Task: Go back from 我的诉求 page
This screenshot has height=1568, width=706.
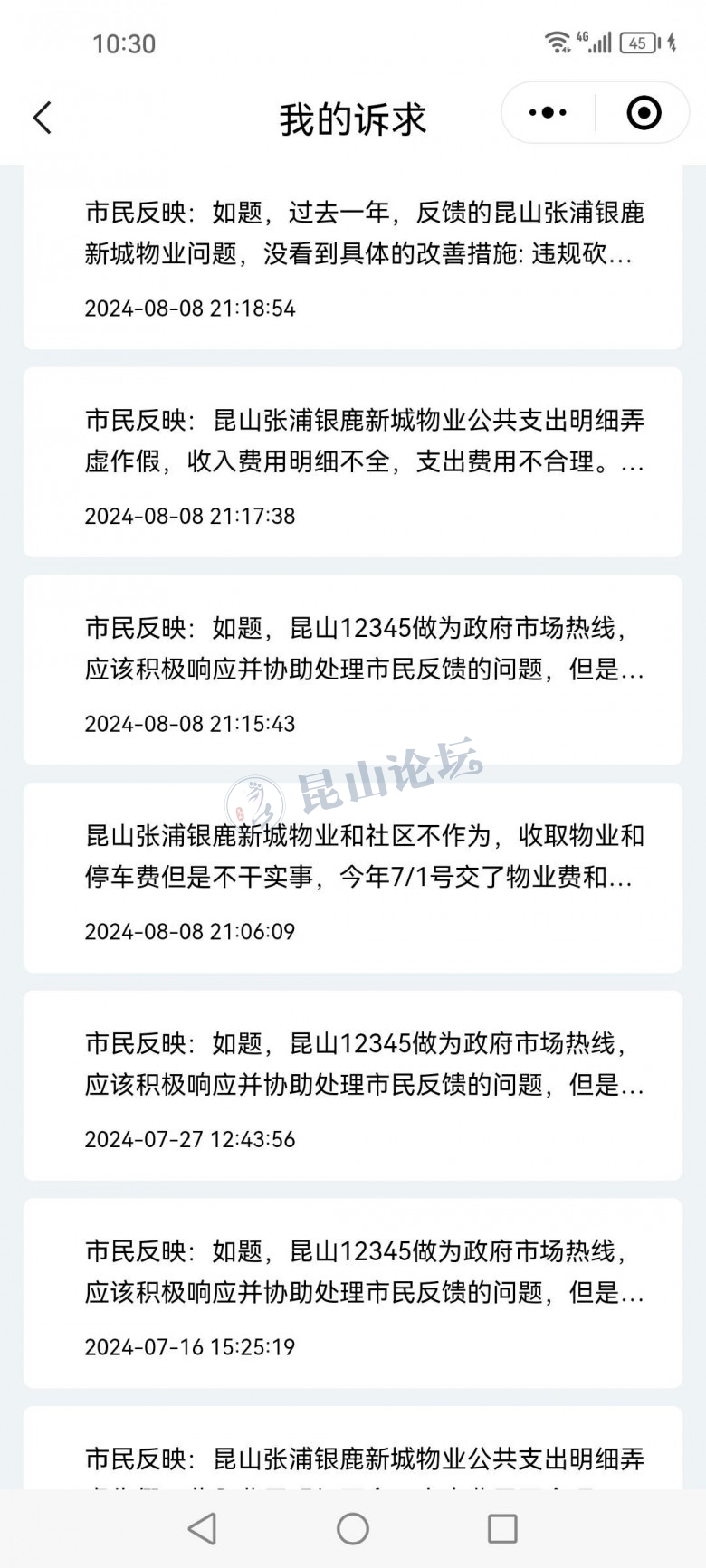Action: (x=43, y=118)
